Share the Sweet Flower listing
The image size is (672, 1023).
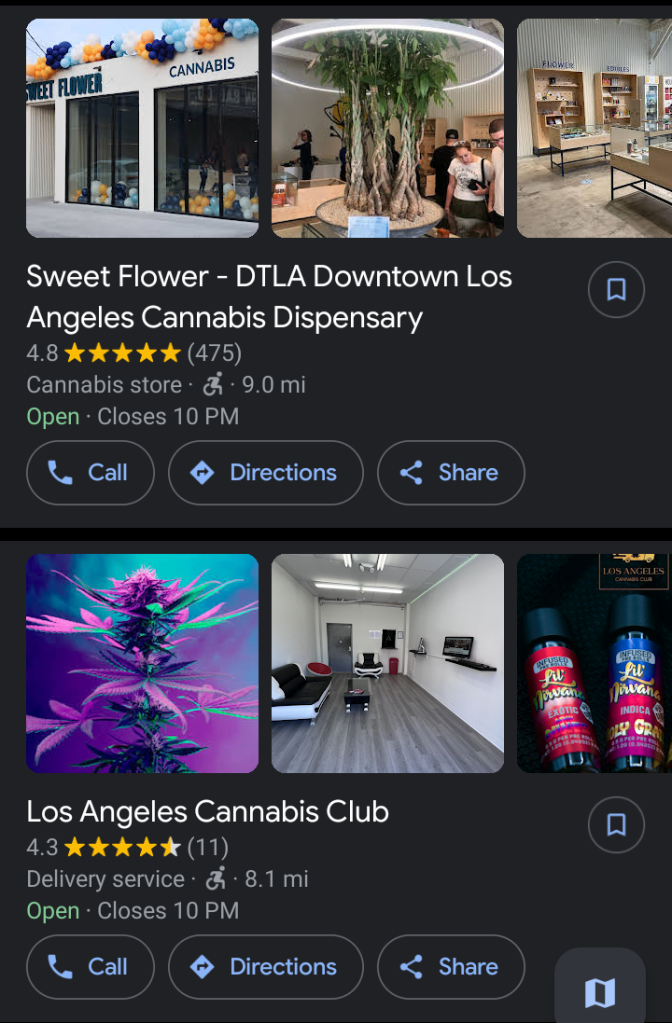(450, 473)
